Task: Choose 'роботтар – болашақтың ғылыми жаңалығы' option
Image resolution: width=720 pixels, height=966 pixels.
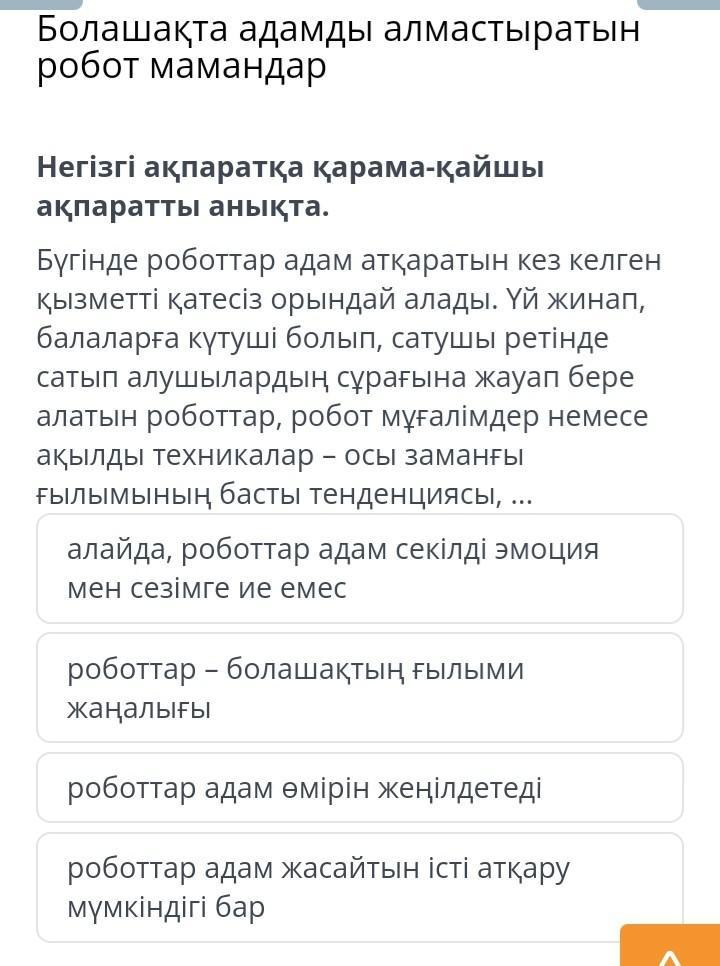Action: [x=360, y=688]
